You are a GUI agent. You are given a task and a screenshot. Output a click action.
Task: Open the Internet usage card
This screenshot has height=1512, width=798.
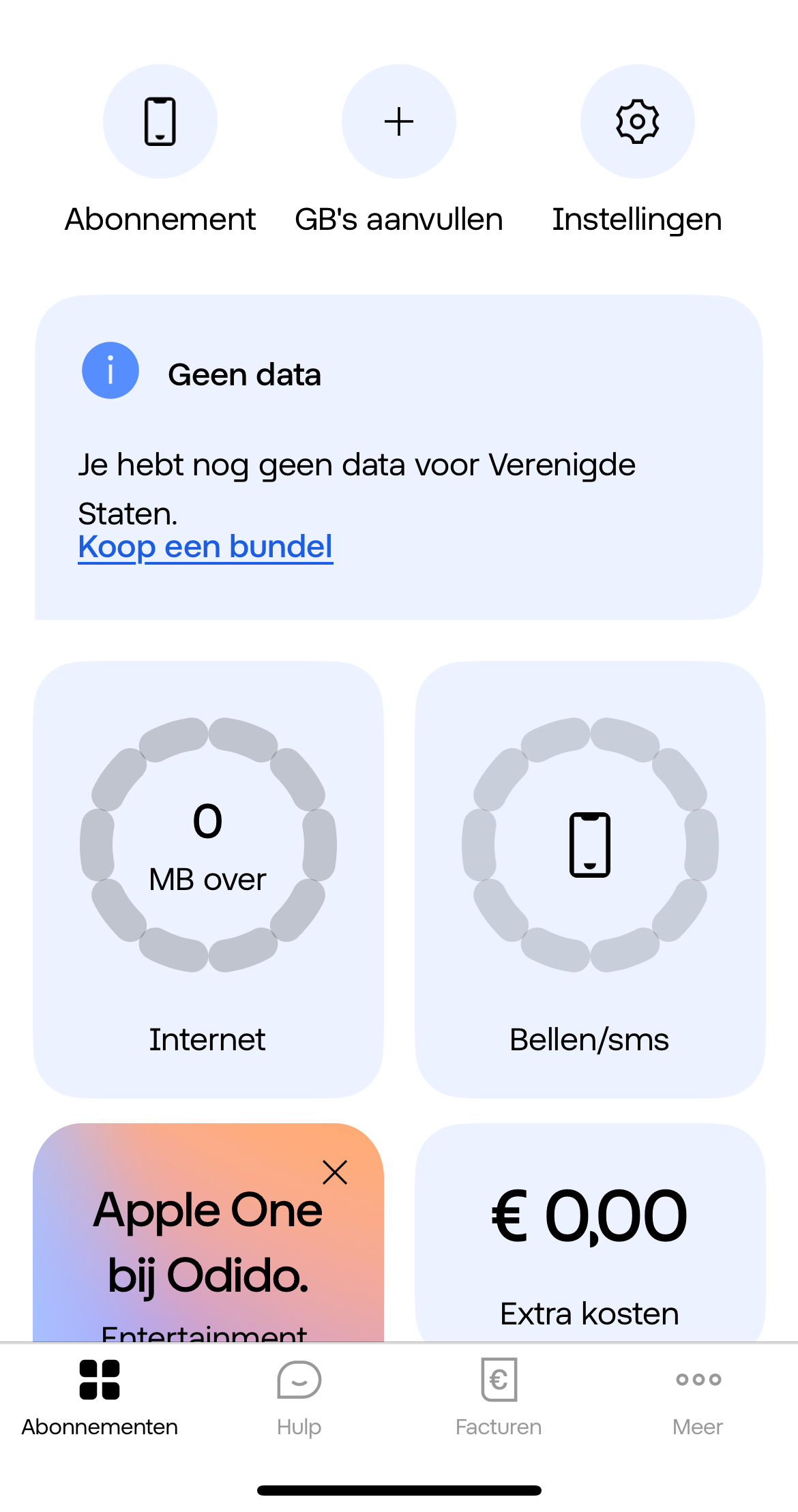[x=208, y=879]
